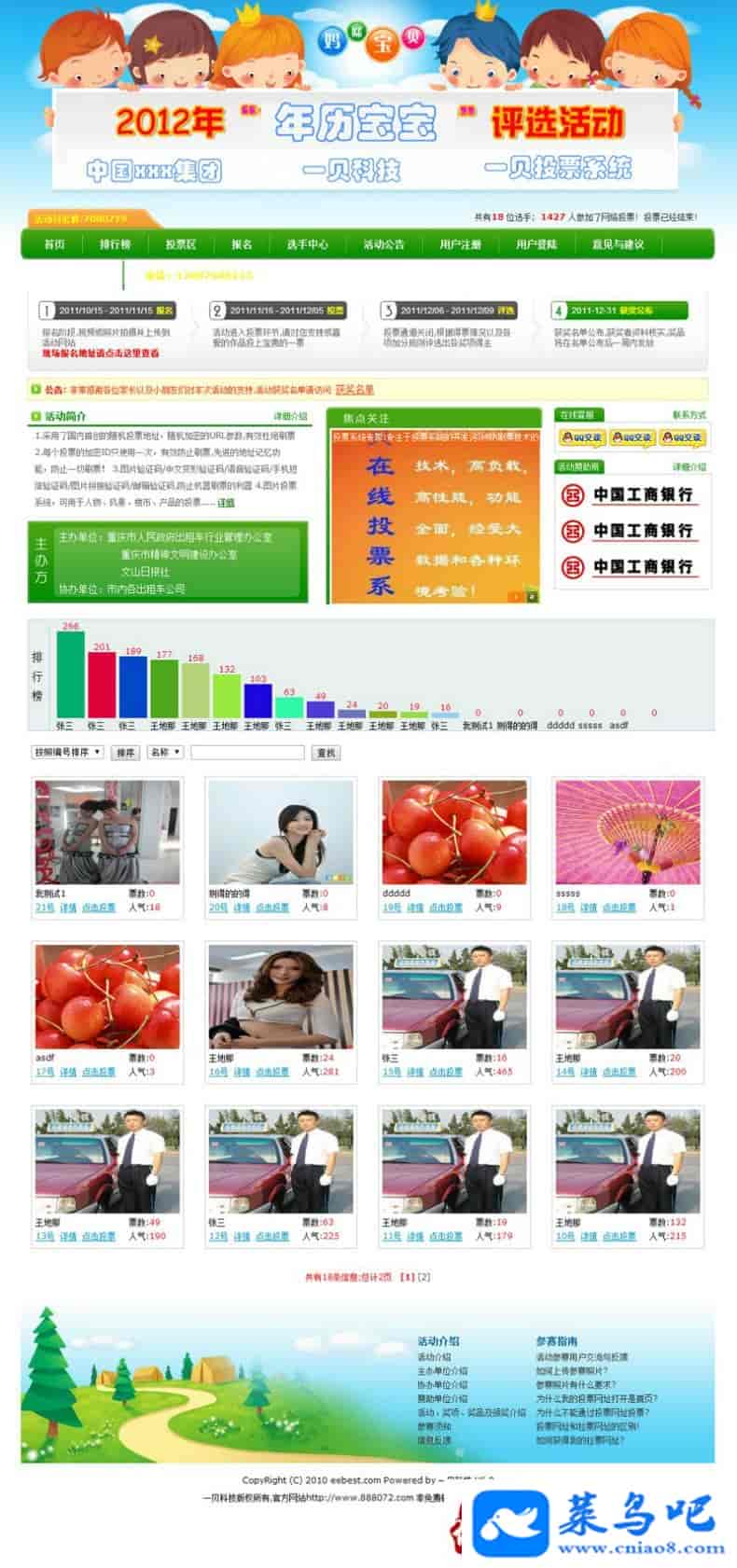View 详情 of contestant 20号
The height and width of the screenshot is (1568, 737).
[x=242, y=908]
